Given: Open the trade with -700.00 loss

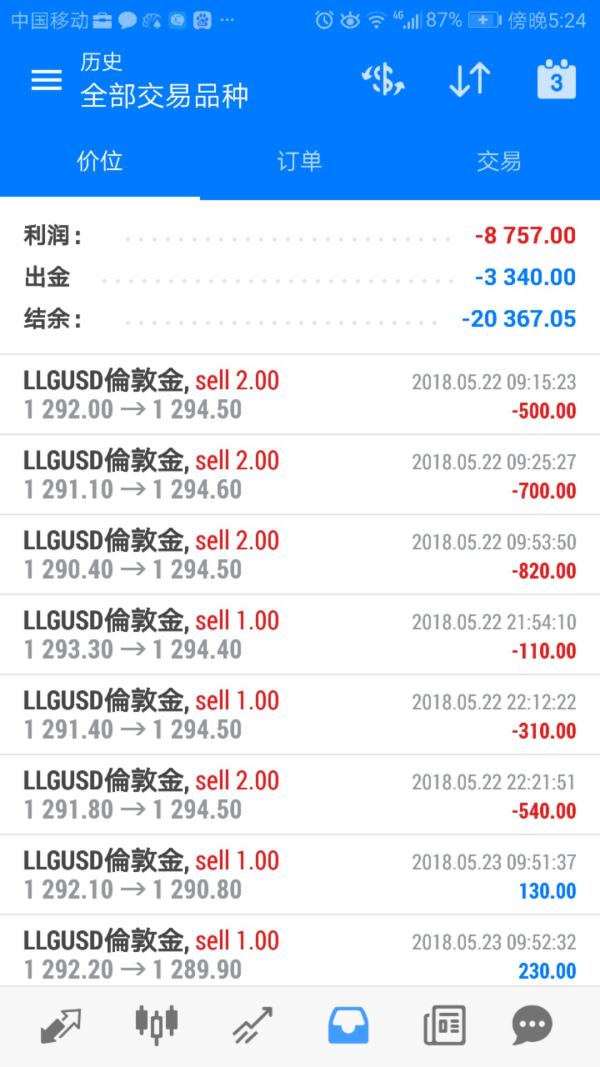Looking at the screenshot, I should click(x=300, y=475).
